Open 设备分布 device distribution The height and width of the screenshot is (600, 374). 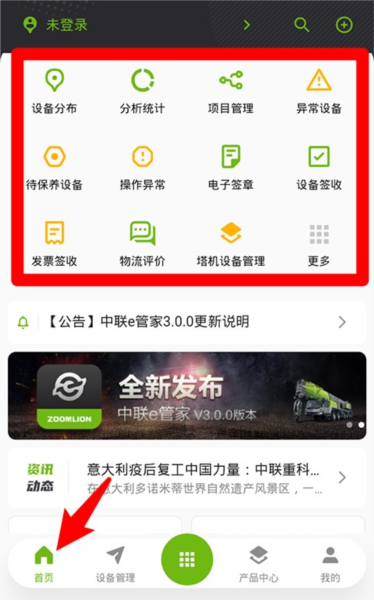[54, 91]
